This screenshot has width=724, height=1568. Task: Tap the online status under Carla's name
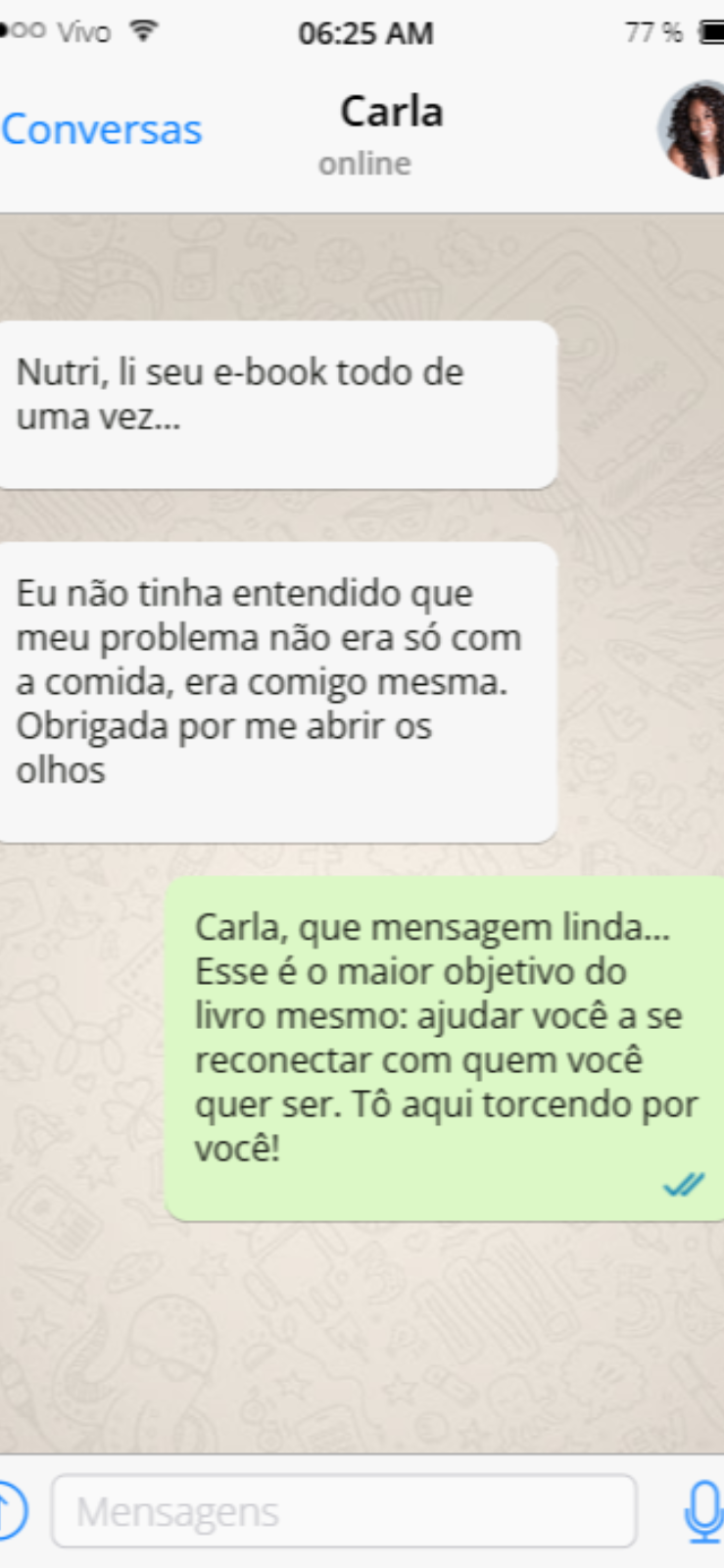(x=363, y=164)
